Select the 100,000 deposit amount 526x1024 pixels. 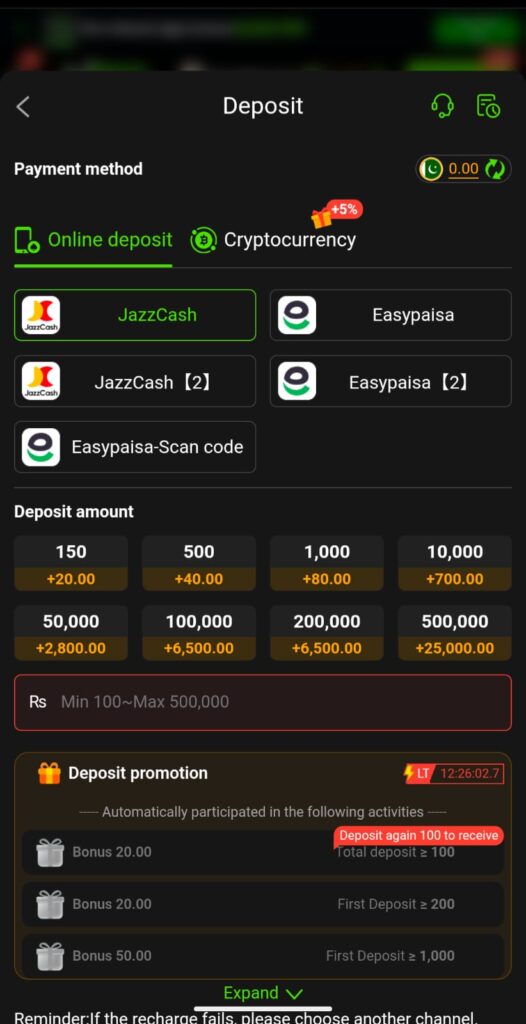[x=199, y=633]
